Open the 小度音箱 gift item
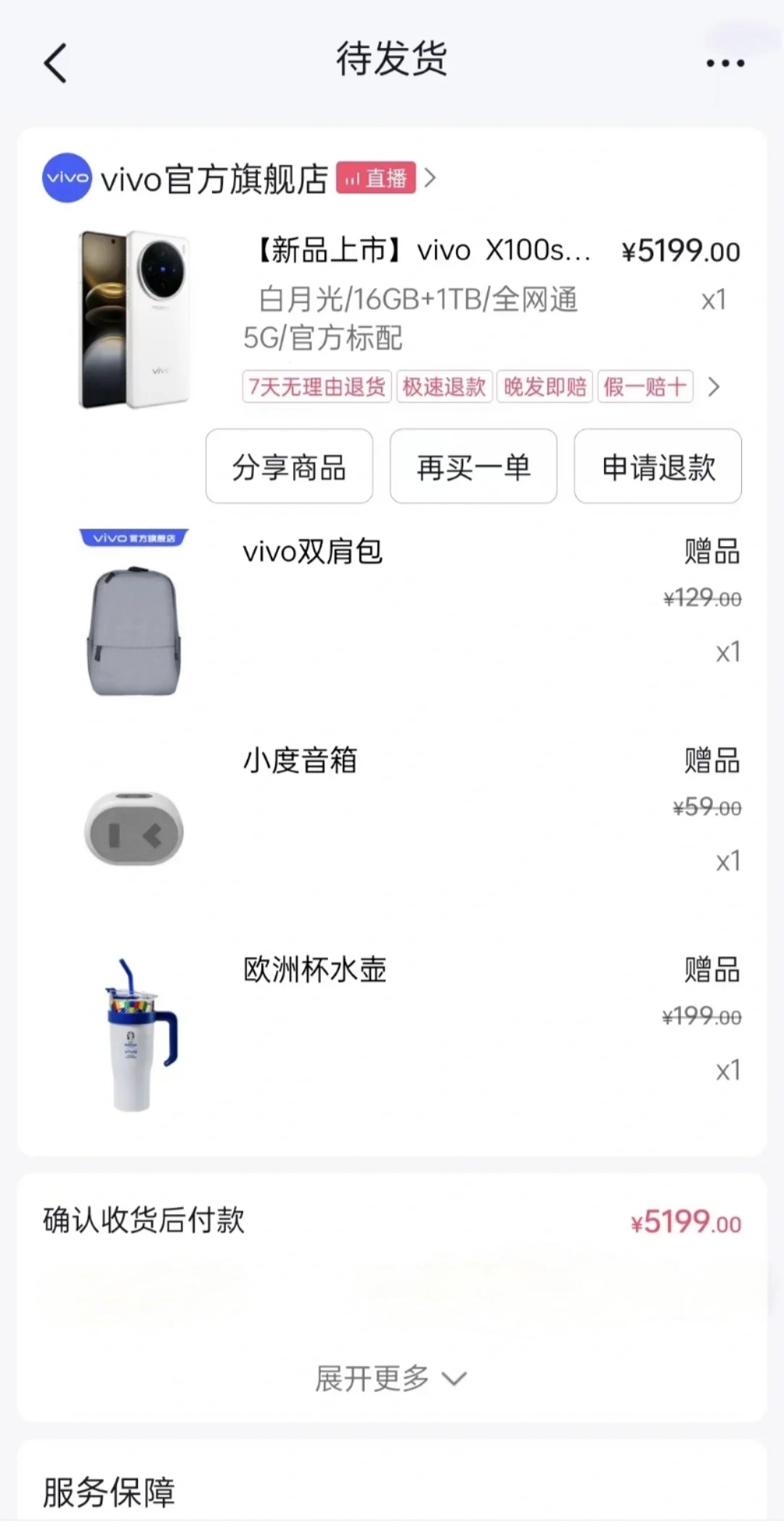The image size is (784, 1522). [x=300, y=760]
